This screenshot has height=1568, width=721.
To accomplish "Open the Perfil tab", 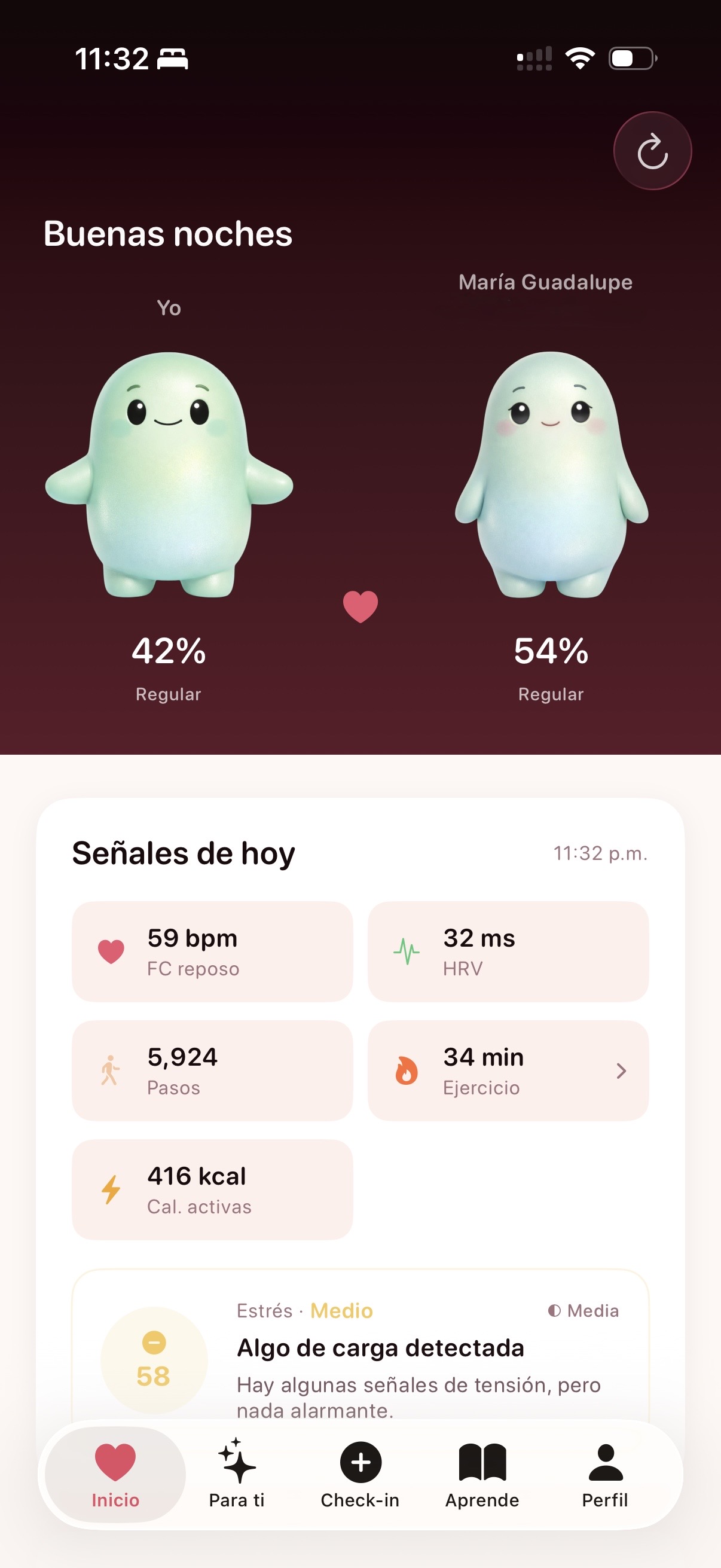I will point(605,1474).
